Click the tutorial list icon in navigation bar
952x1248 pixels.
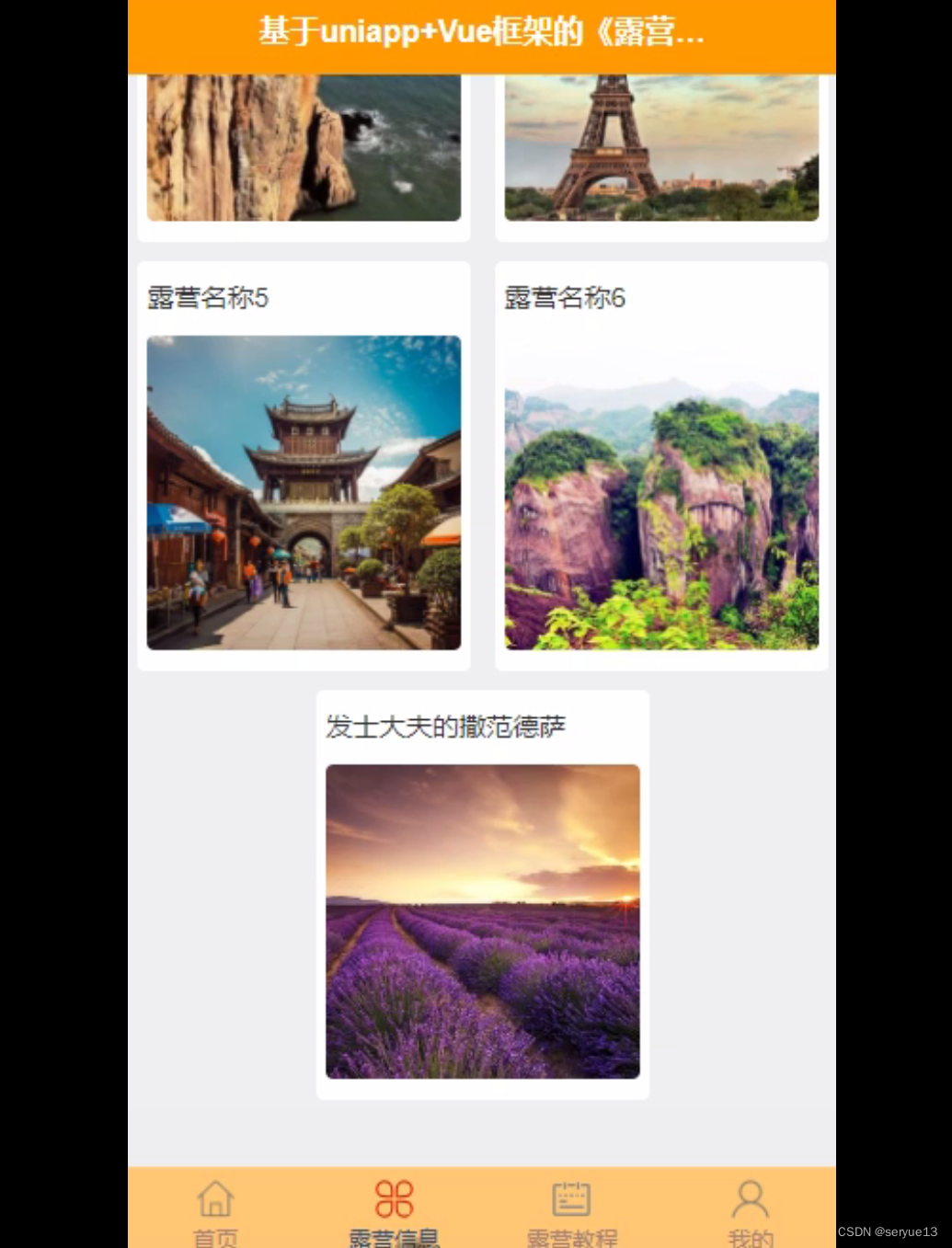[571, 1196]
